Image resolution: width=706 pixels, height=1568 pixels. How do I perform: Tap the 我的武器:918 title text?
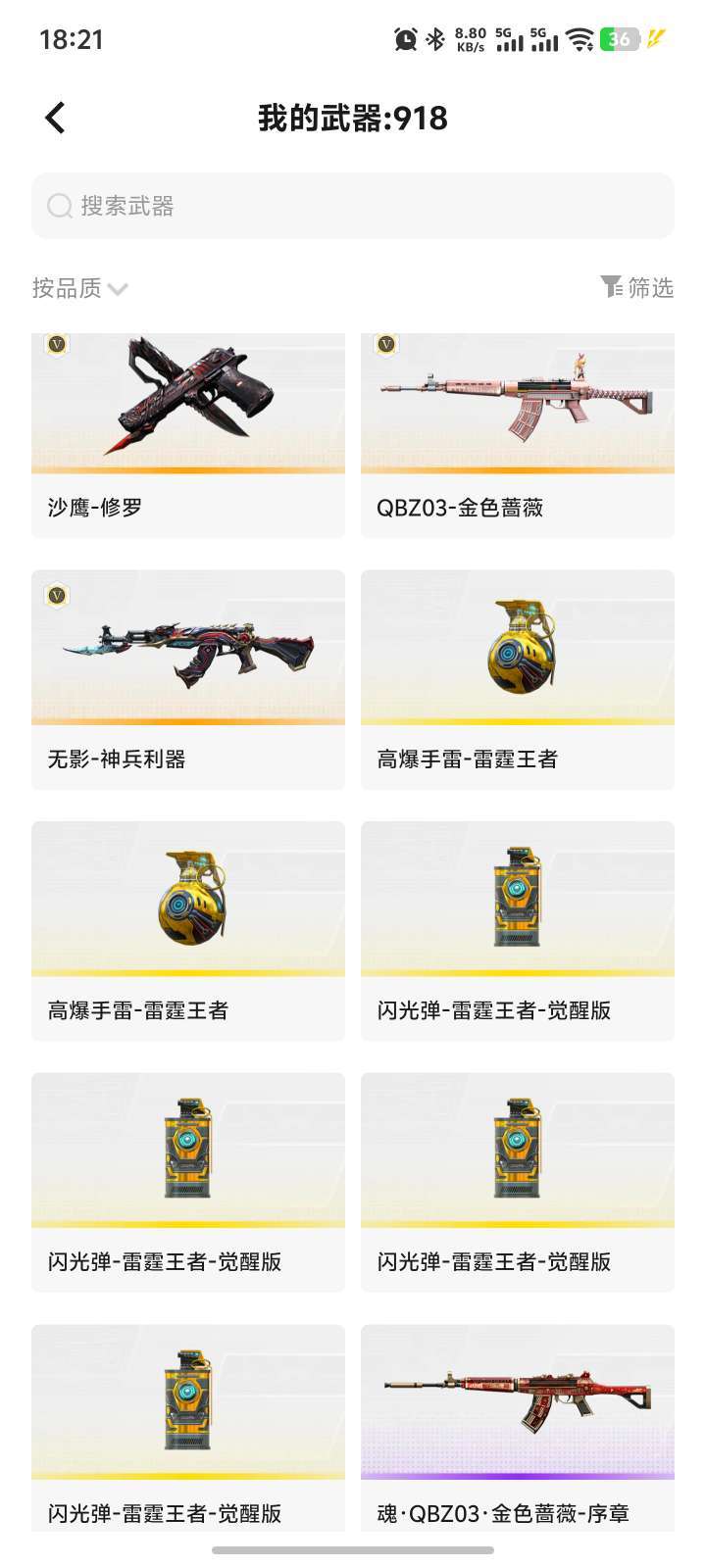coord(351,118)
